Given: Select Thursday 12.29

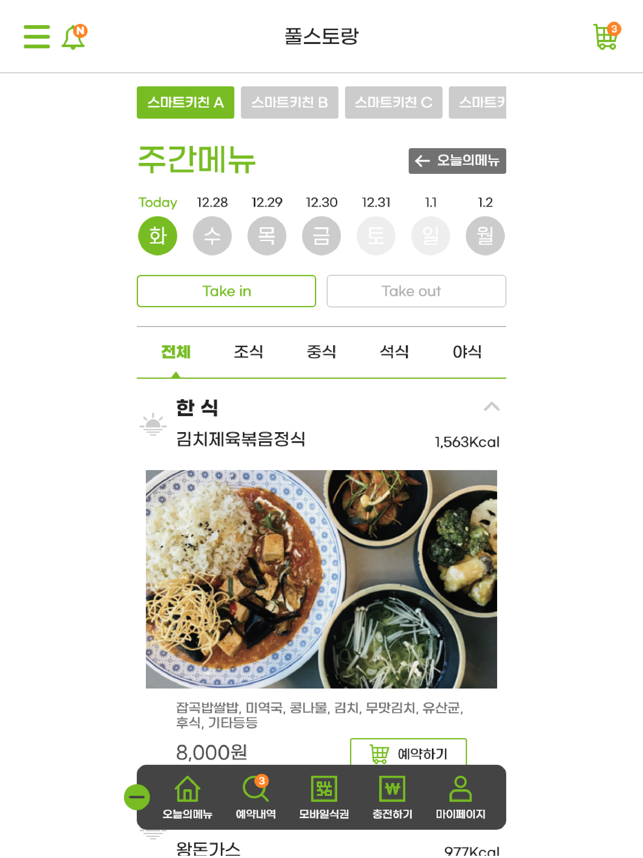Looking at the screenshot, I should (x=267, y=236).
